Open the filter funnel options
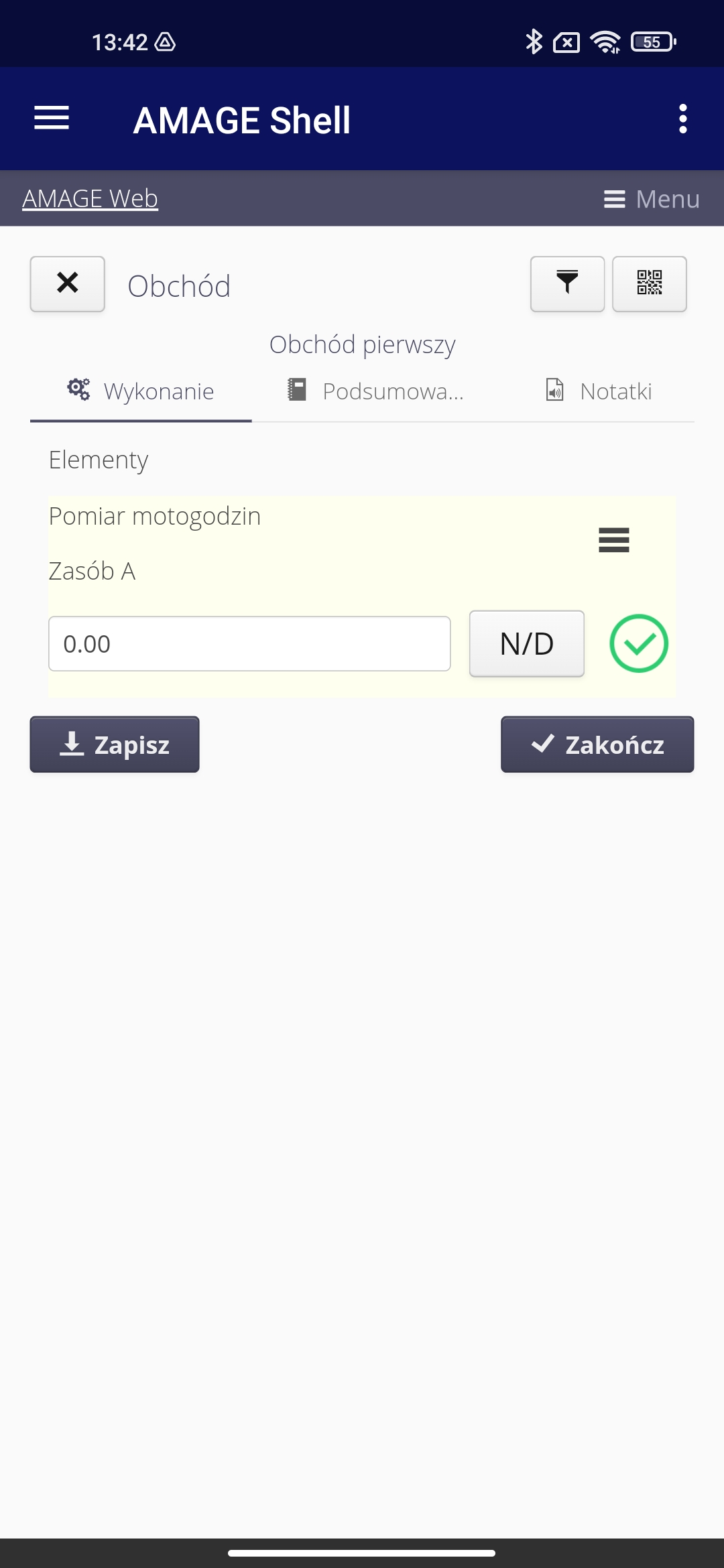Viewport: 724px width, 1568px height. tap(567, 283)
